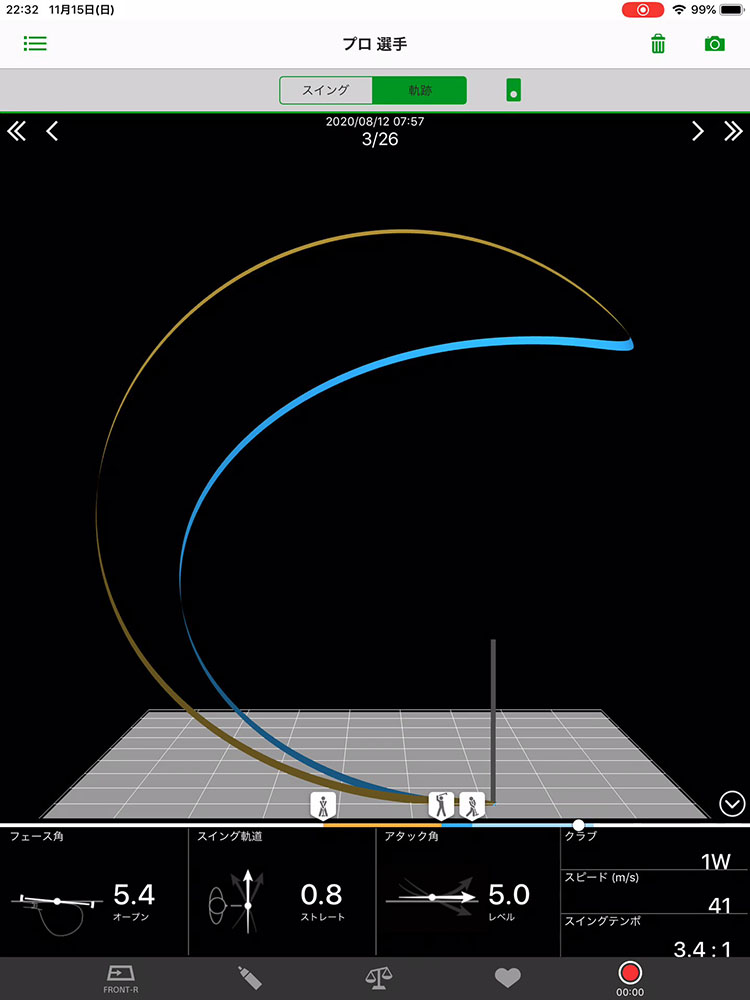Jump to impact position marker
The height and width of the screenshot is (1000, 750).
[x=472, y=804]
